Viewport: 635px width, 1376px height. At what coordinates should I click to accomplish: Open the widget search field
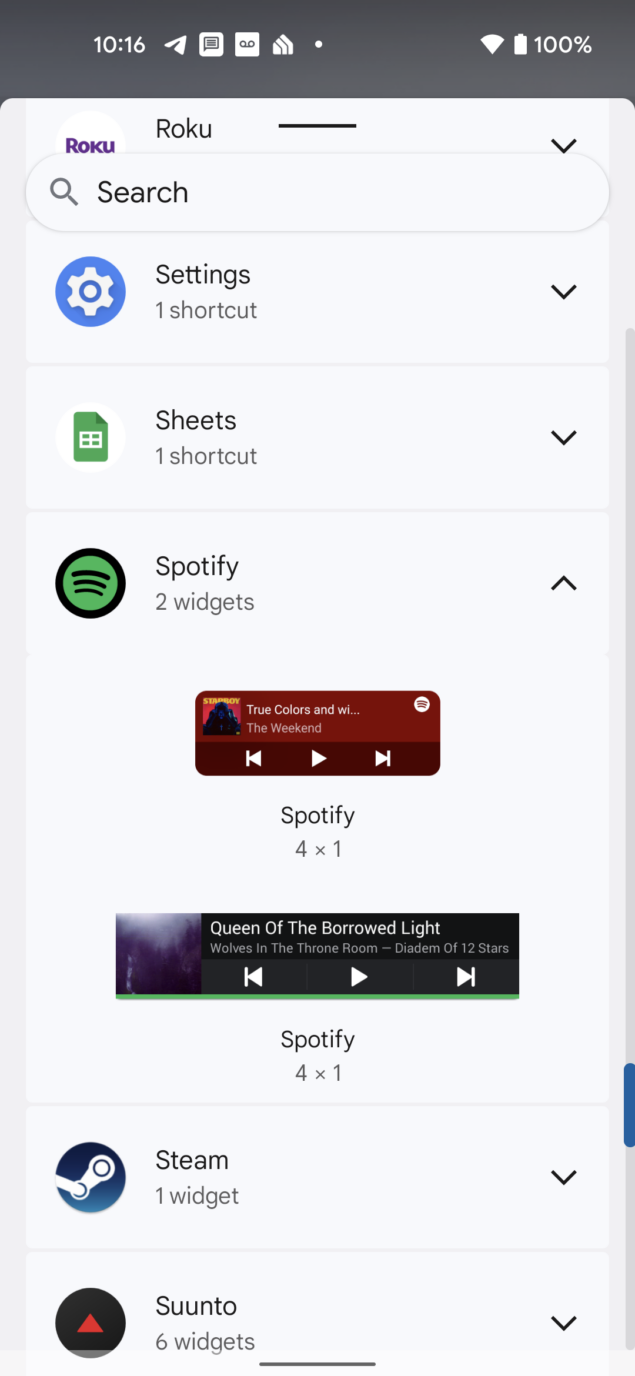pos(317,192)
